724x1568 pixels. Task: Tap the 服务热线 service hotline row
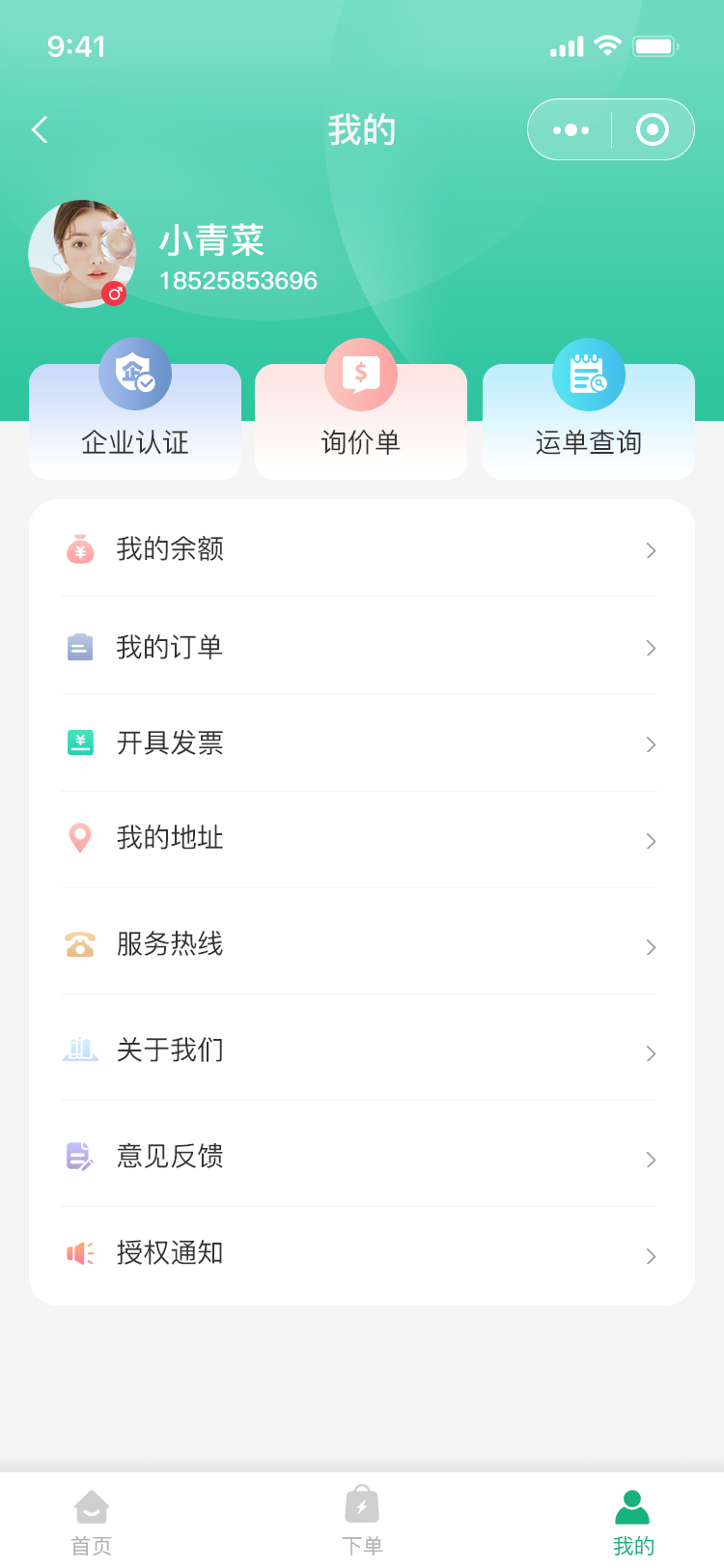(x=361, y=944)
